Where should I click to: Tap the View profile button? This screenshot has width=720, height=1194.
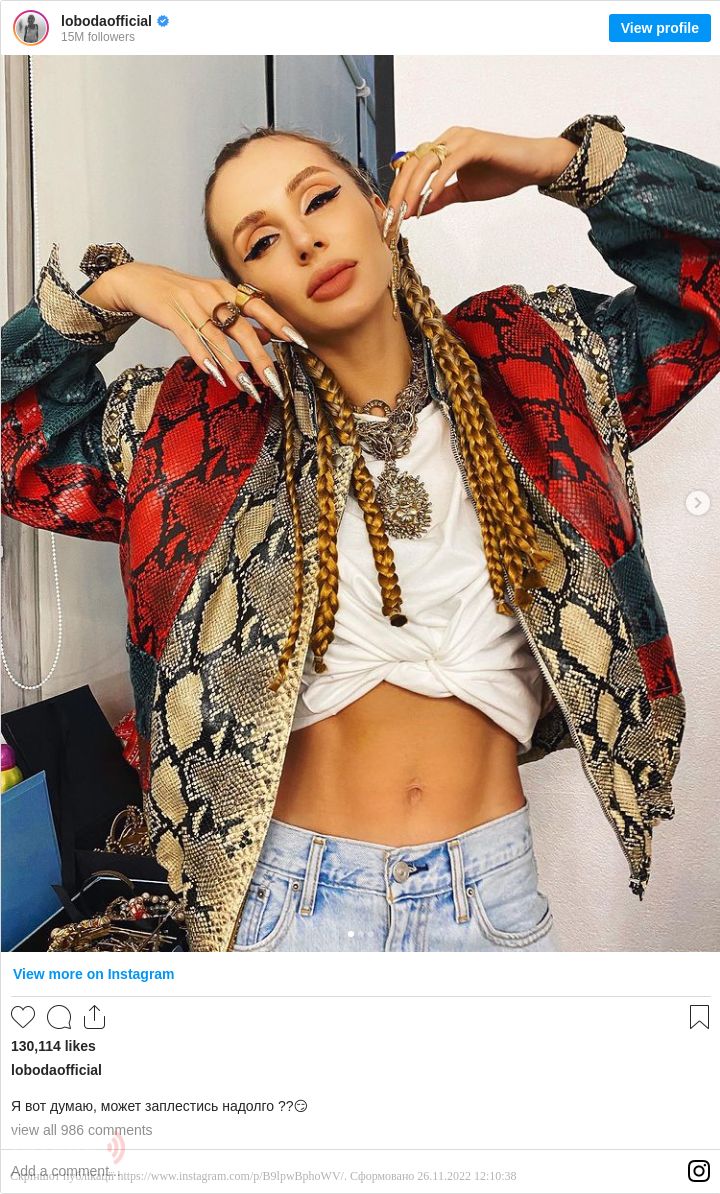pyautogui.click(x=659, y=28)
